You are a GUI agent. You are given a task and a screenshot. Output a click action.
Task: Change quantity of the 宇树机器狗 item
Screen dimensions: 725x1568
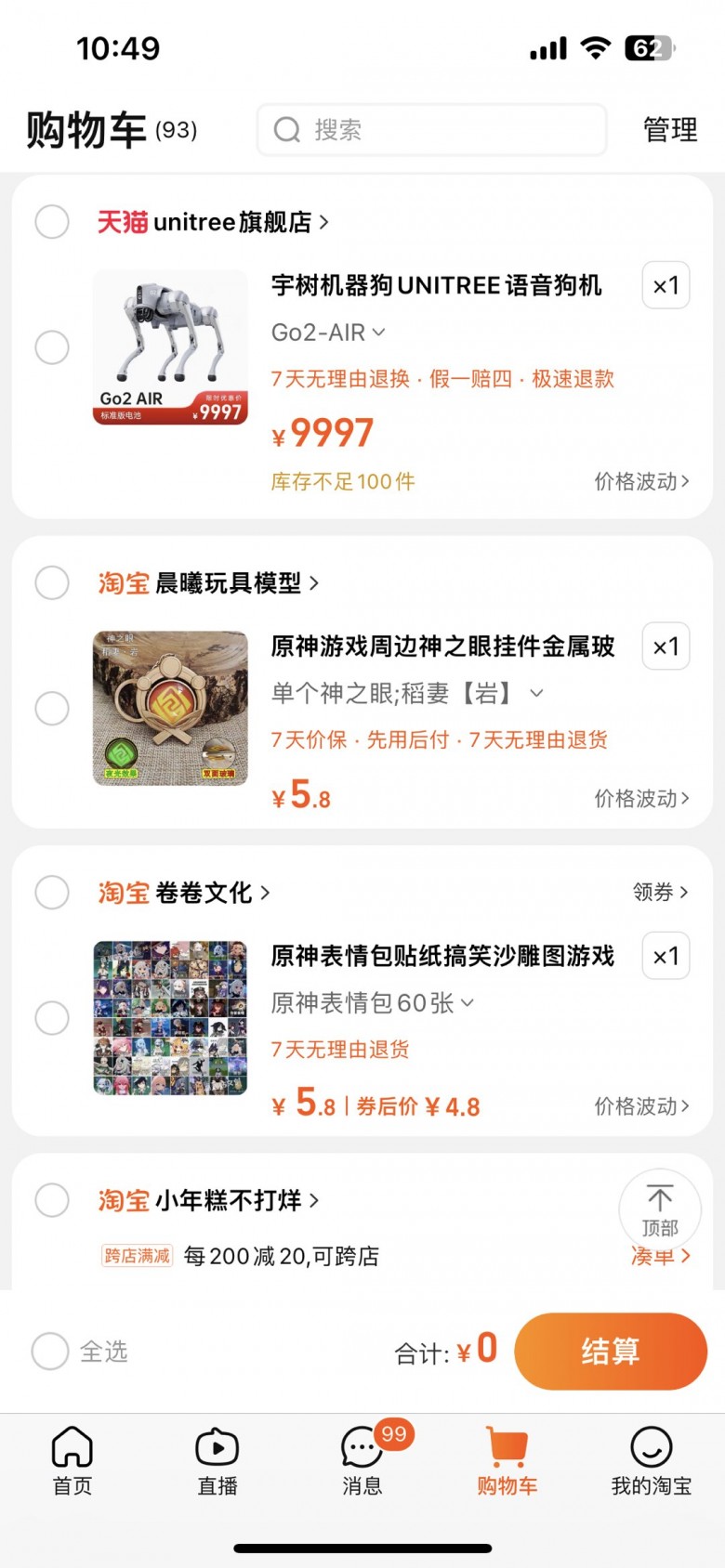[x=666, y=286]
